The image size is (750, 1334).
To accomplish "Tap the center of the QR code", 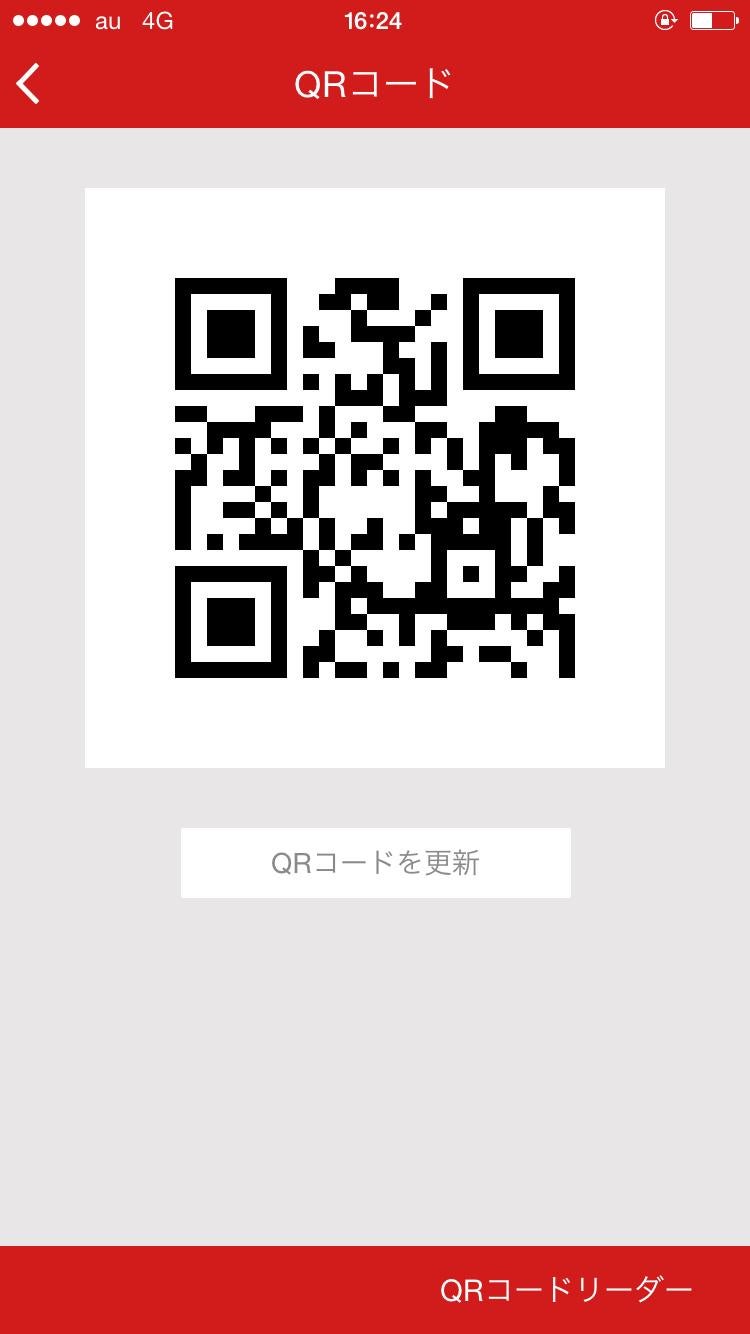I will coord(375,477).
